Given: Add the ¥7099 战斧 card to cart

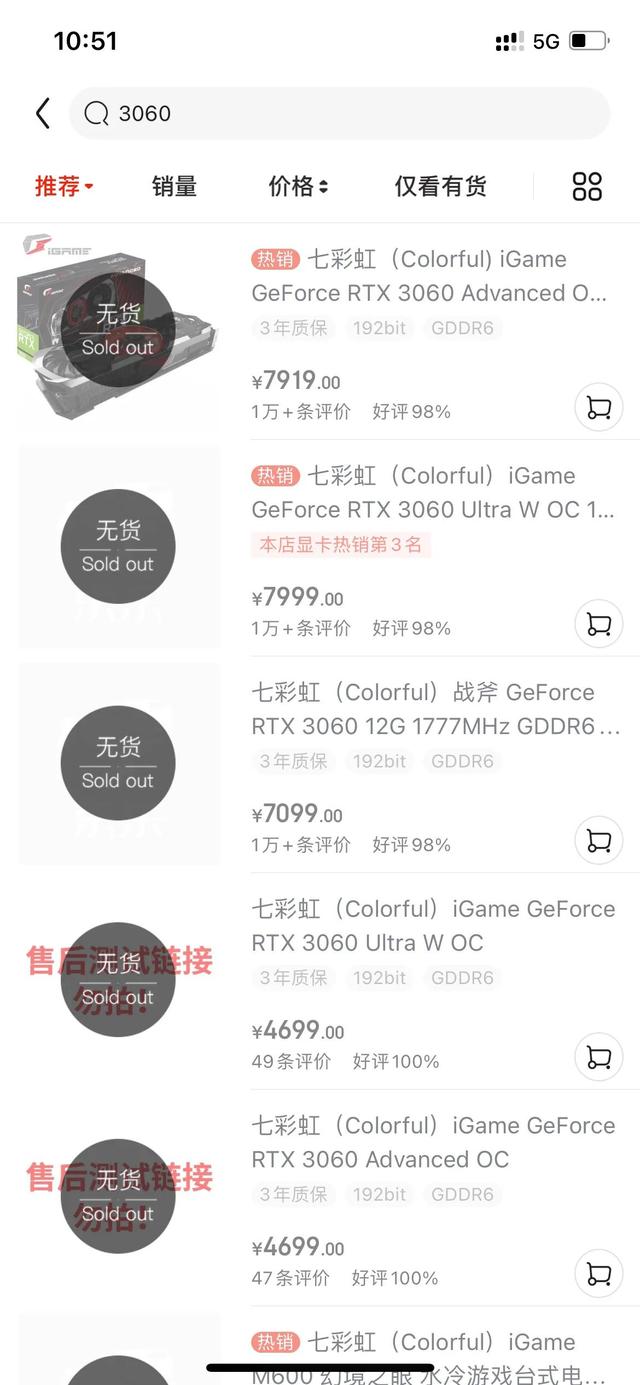Looking at the screenshot, I should click(599, 841).
